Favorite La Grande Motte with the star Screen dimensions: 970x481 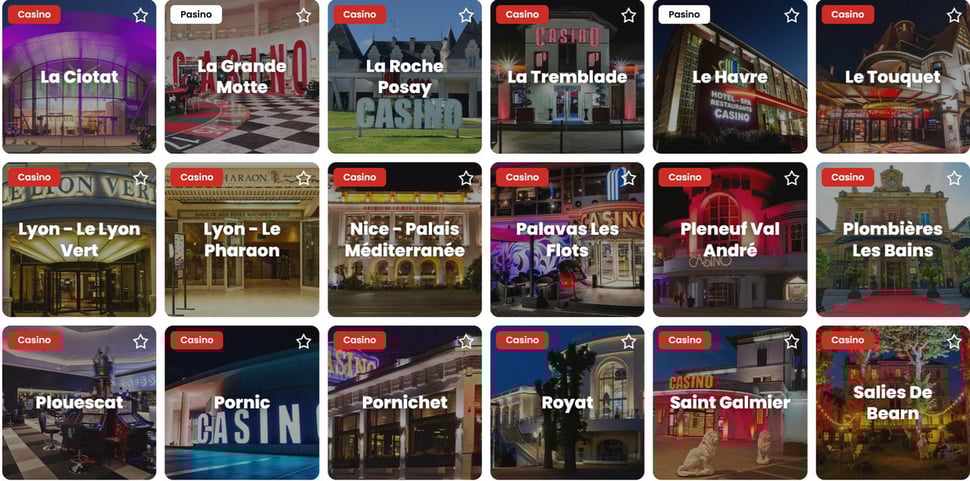[x=304, y=16]
